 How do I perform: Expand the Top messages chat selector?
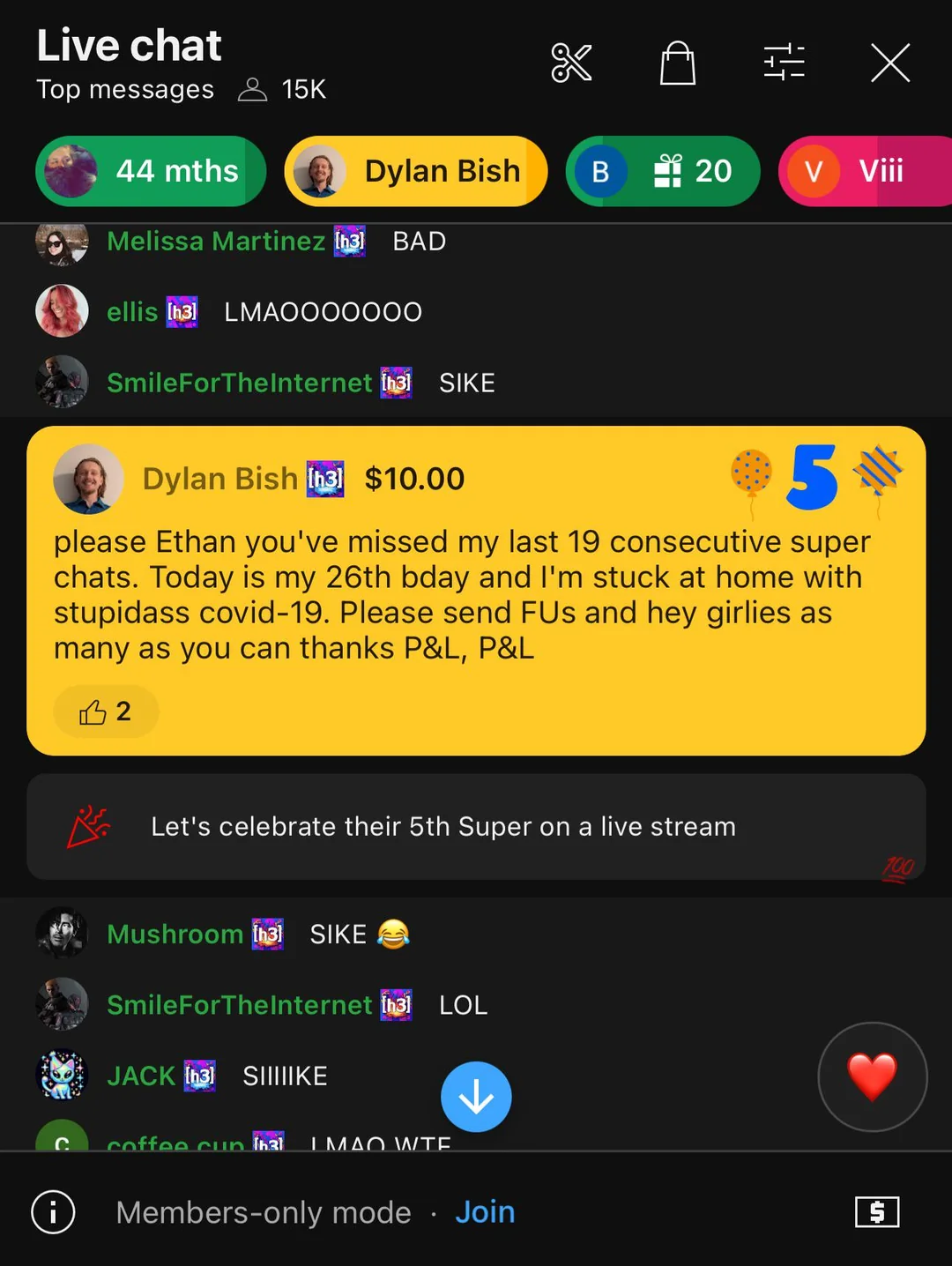[x=125, y=90]
